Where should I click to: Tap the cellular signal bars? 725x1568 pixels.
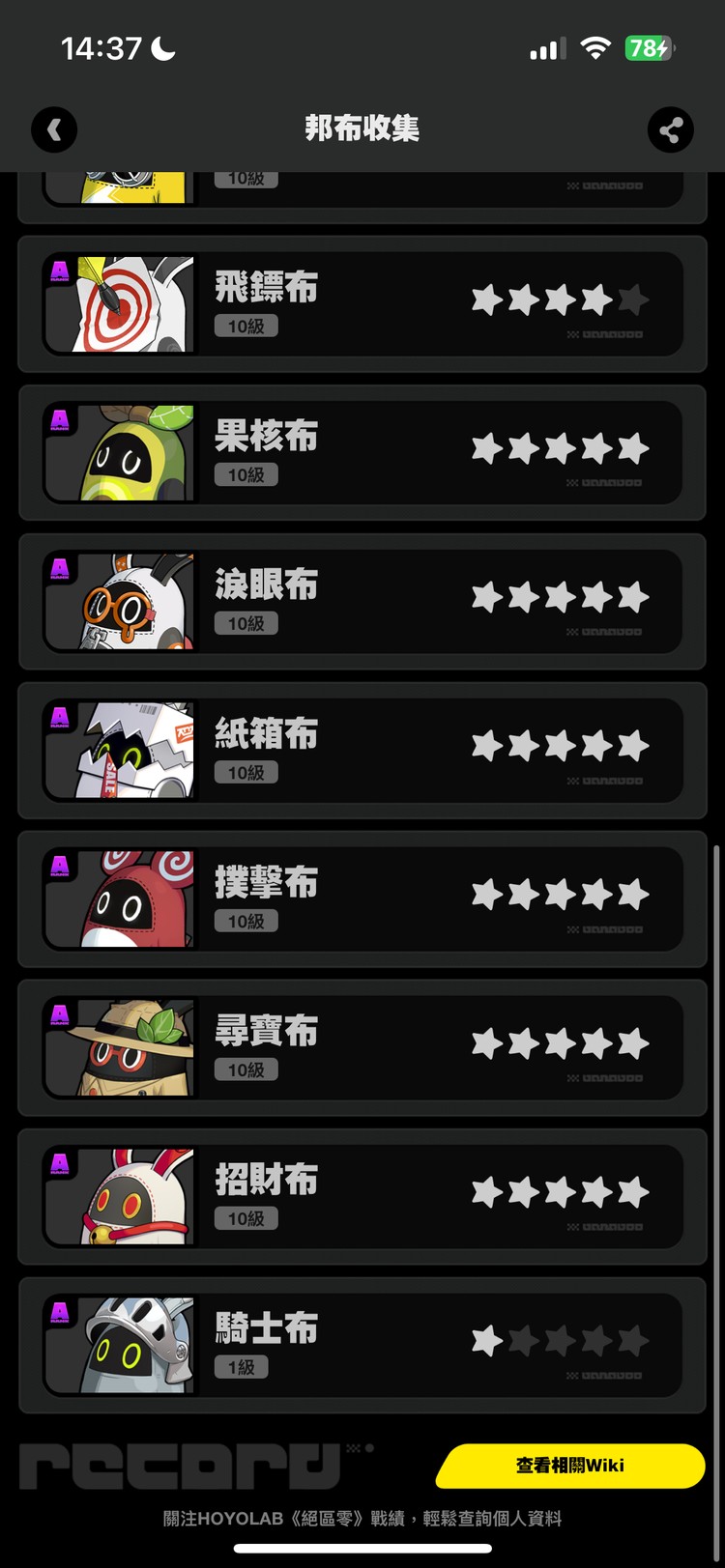coord(547,46)
